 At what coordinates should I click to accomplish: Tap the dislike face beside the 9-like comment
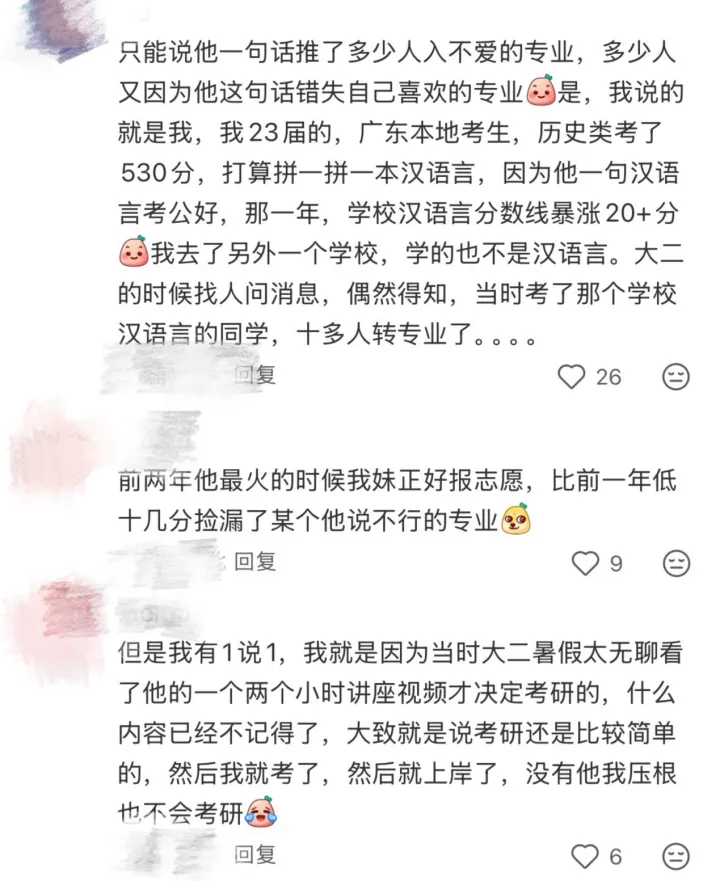(677, 563)
